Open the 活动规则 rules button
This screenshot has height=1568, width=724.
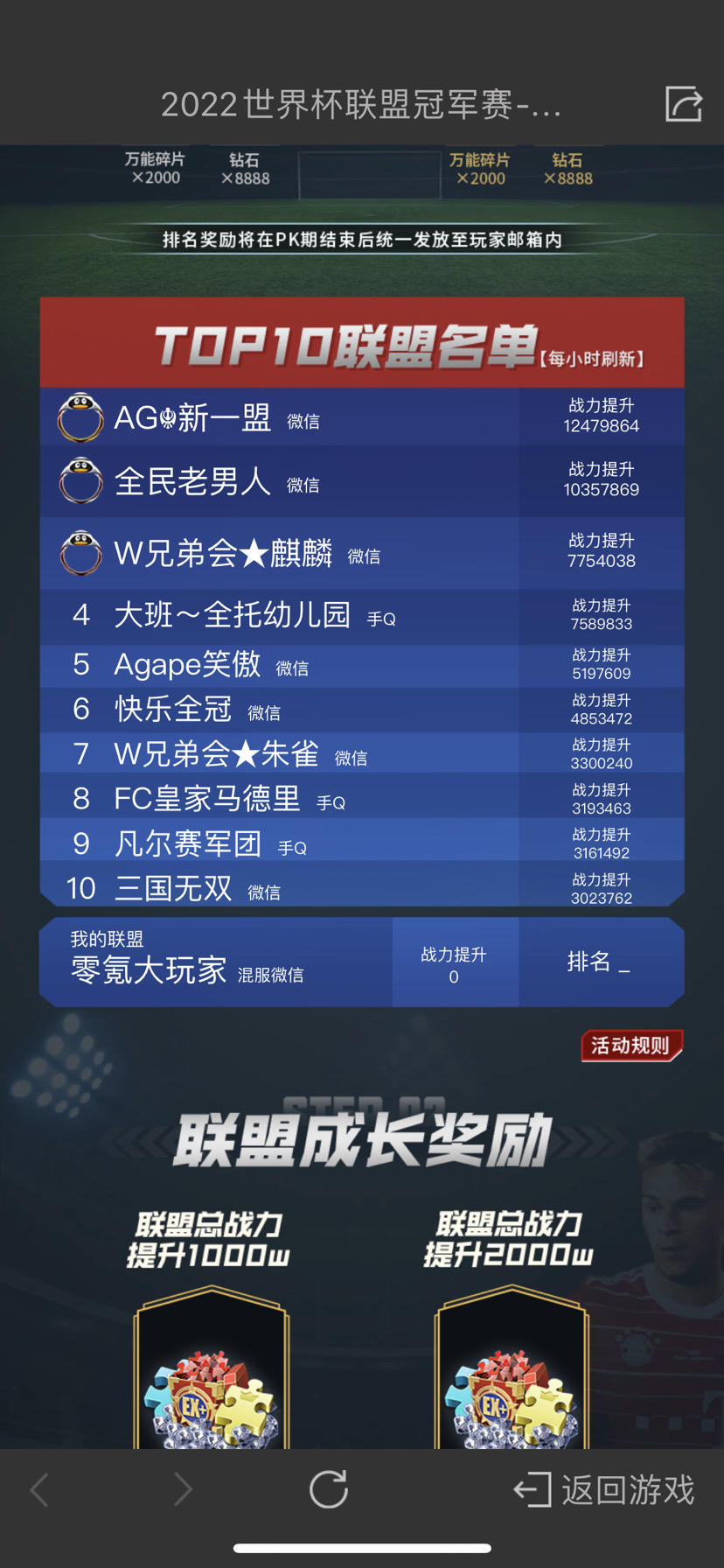tap(631, 1046)
